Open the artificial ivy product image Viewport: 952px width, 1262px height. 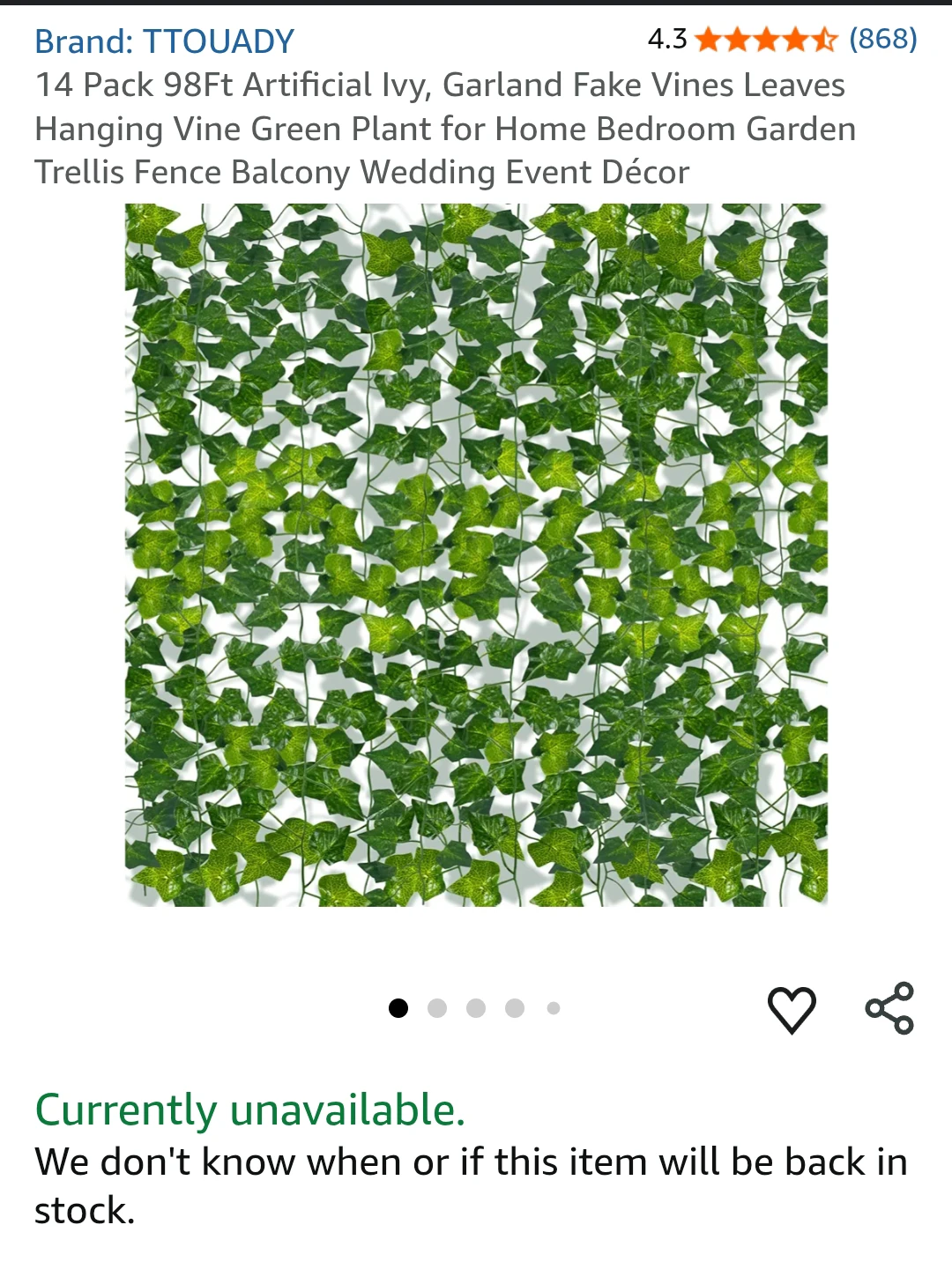(x=476, y=555)
